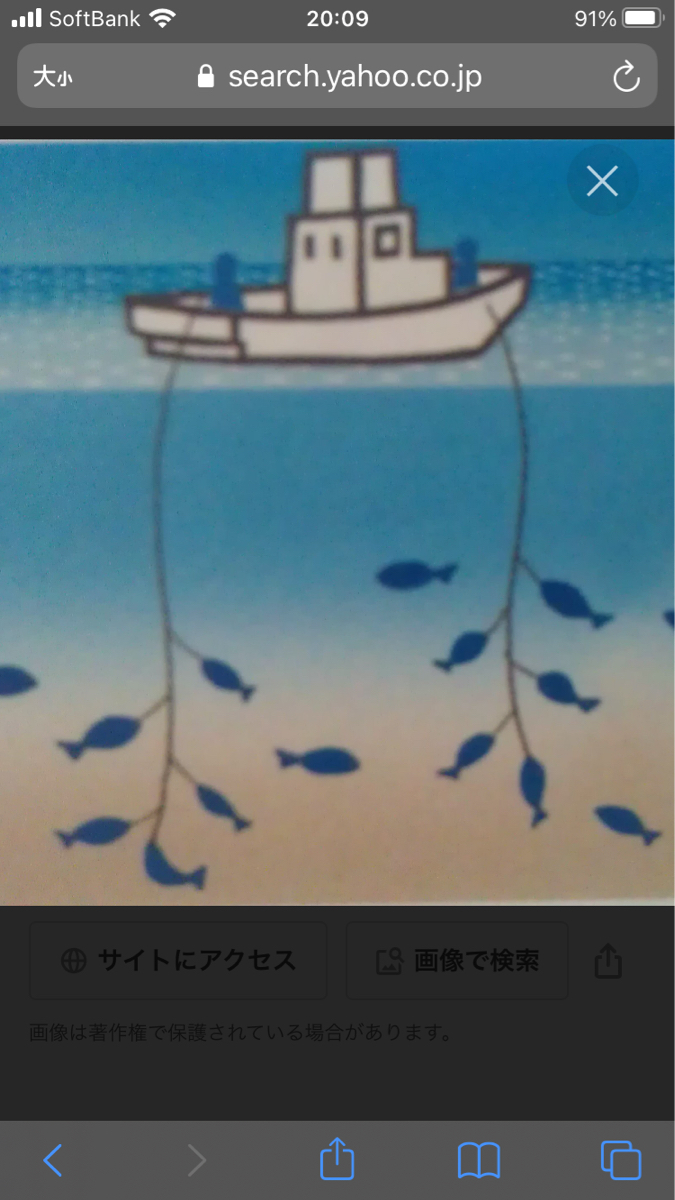Tap サイトにアクセス button
This screenshot has height=1200, width=675.
click(179, 961)
